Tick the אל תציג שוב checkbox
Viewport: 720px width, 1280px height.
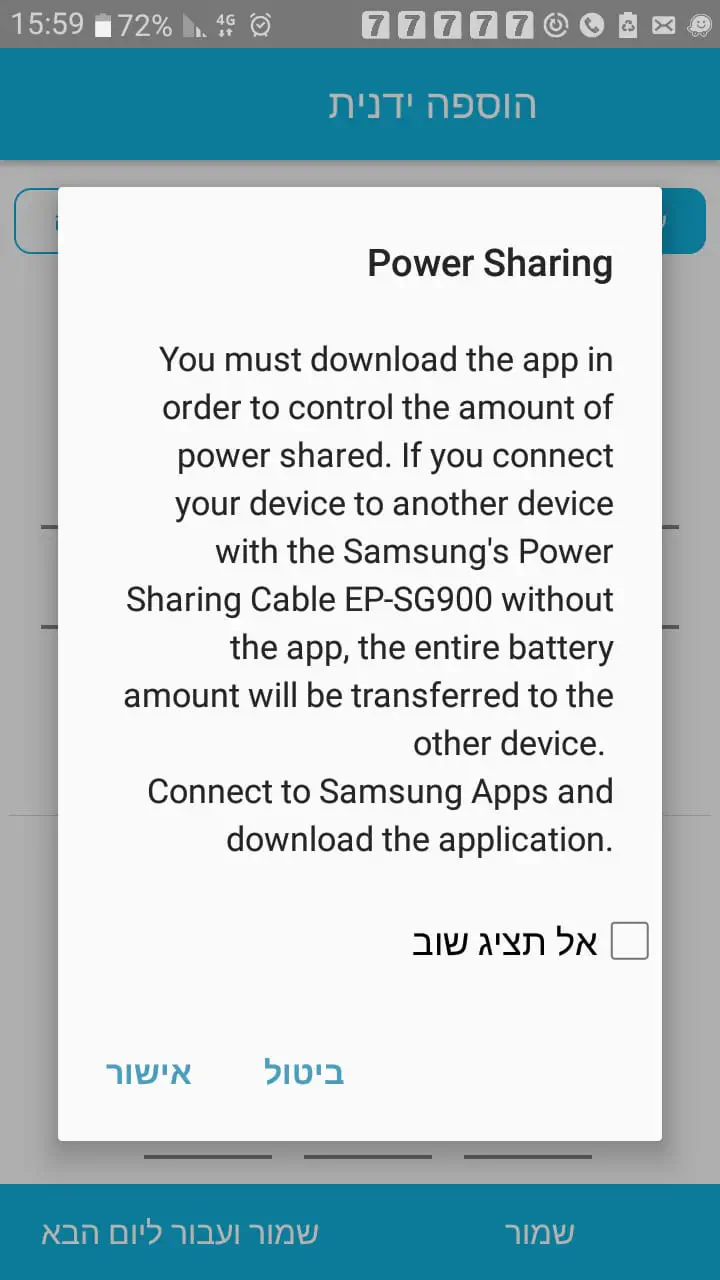pyautogui.click(x=629, y=941)
